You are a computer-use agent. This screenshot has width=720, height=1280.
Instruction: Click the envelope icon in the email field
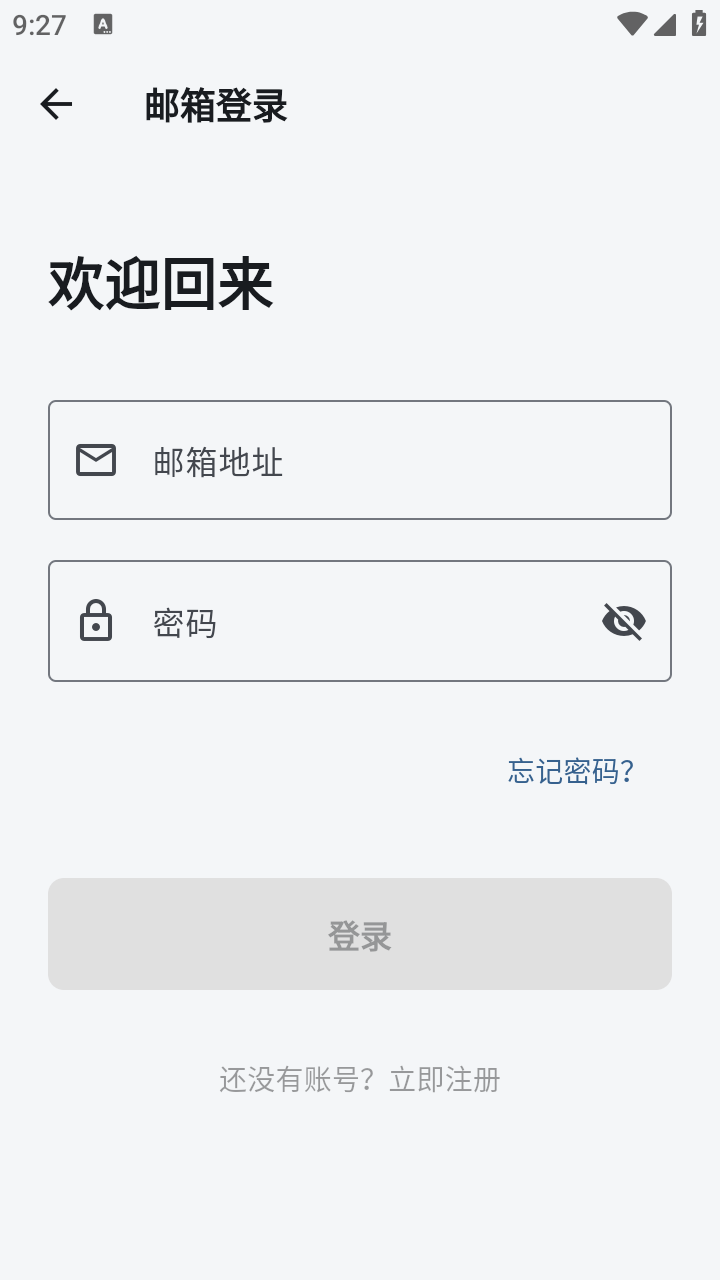coord(96,460)
